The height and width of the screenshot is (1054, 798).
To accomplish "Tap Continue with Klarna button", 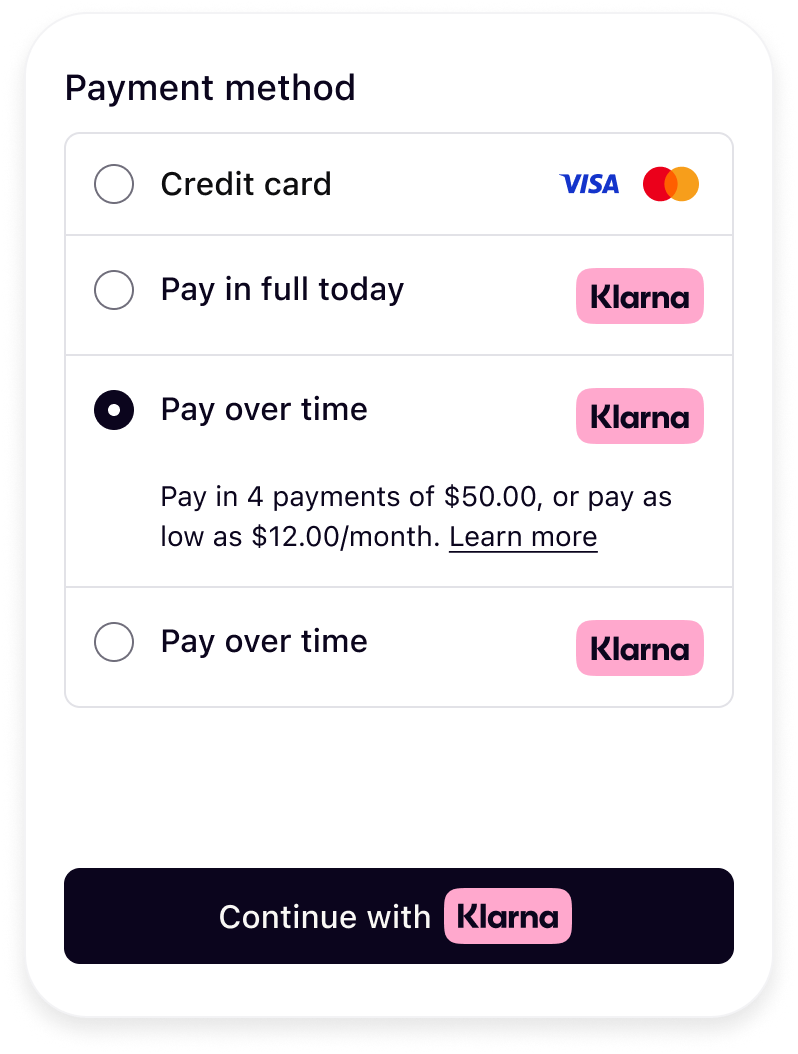I will point(398,916).
